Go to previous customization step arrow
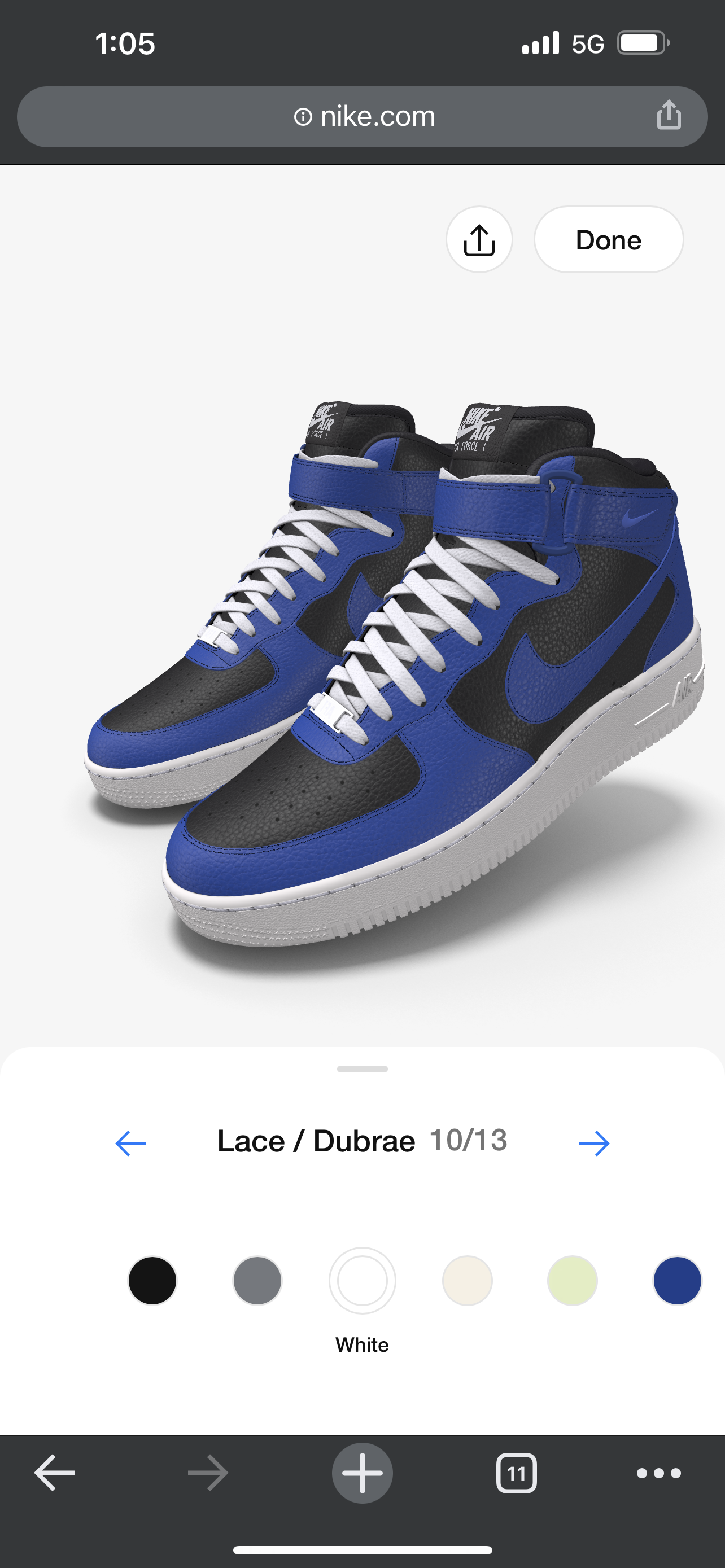725x1568 pixels. (131, 1143)
